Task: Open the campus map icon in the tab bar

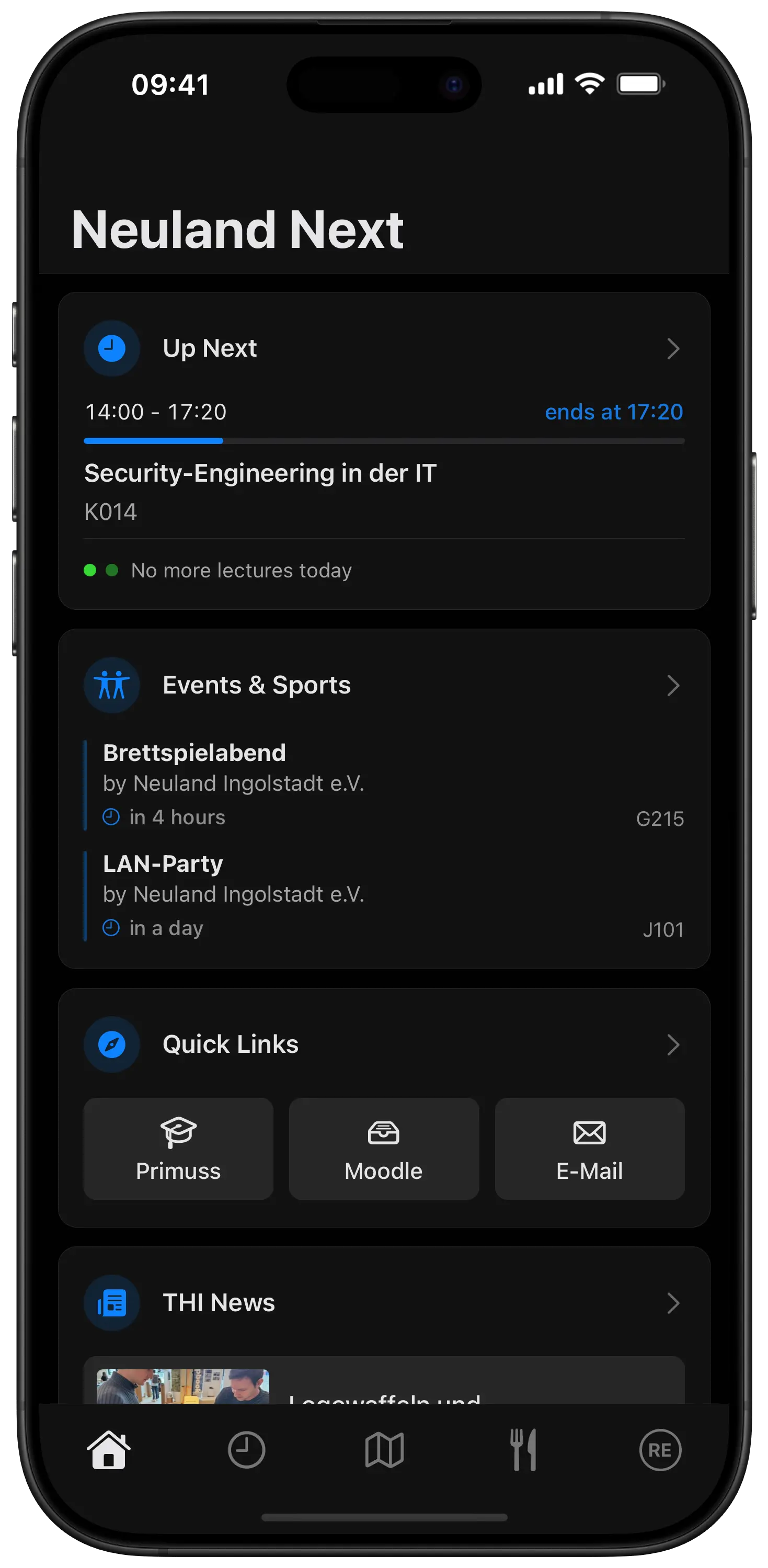Action: [x=384, y=1450]
